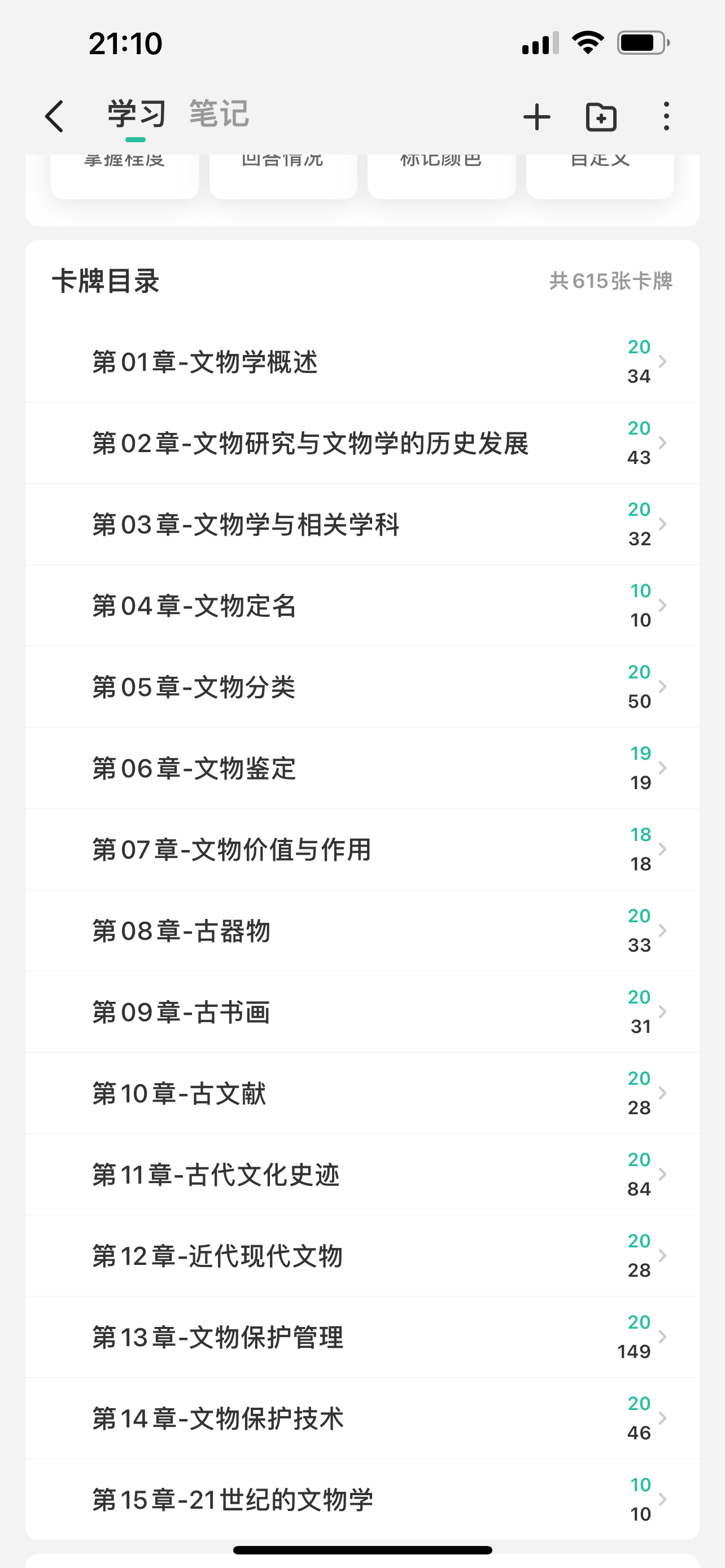
Task: View 第07章-文物价值与作用 cards
Action: point(362,849)
